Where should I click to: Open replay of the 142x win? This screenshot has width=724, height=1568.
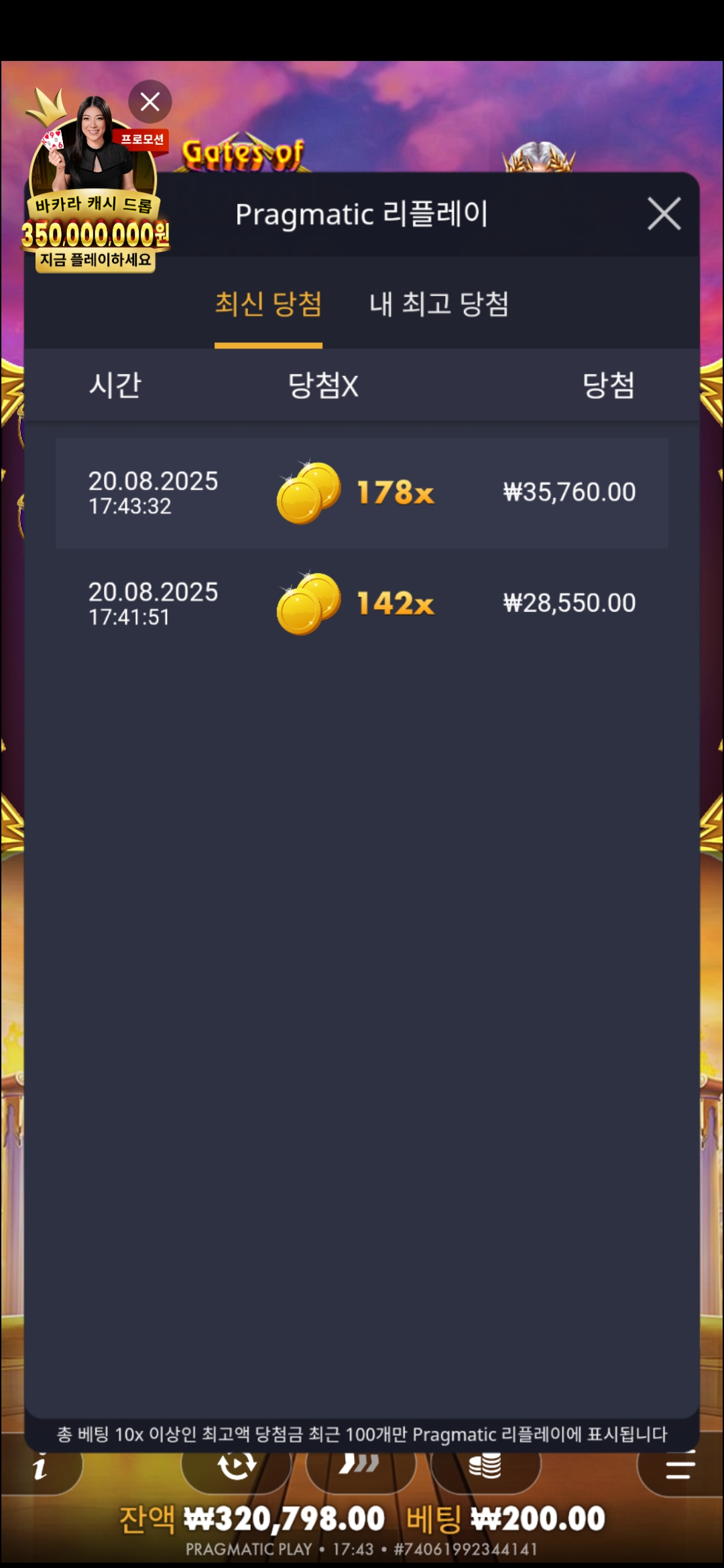(x=361, y=604)
